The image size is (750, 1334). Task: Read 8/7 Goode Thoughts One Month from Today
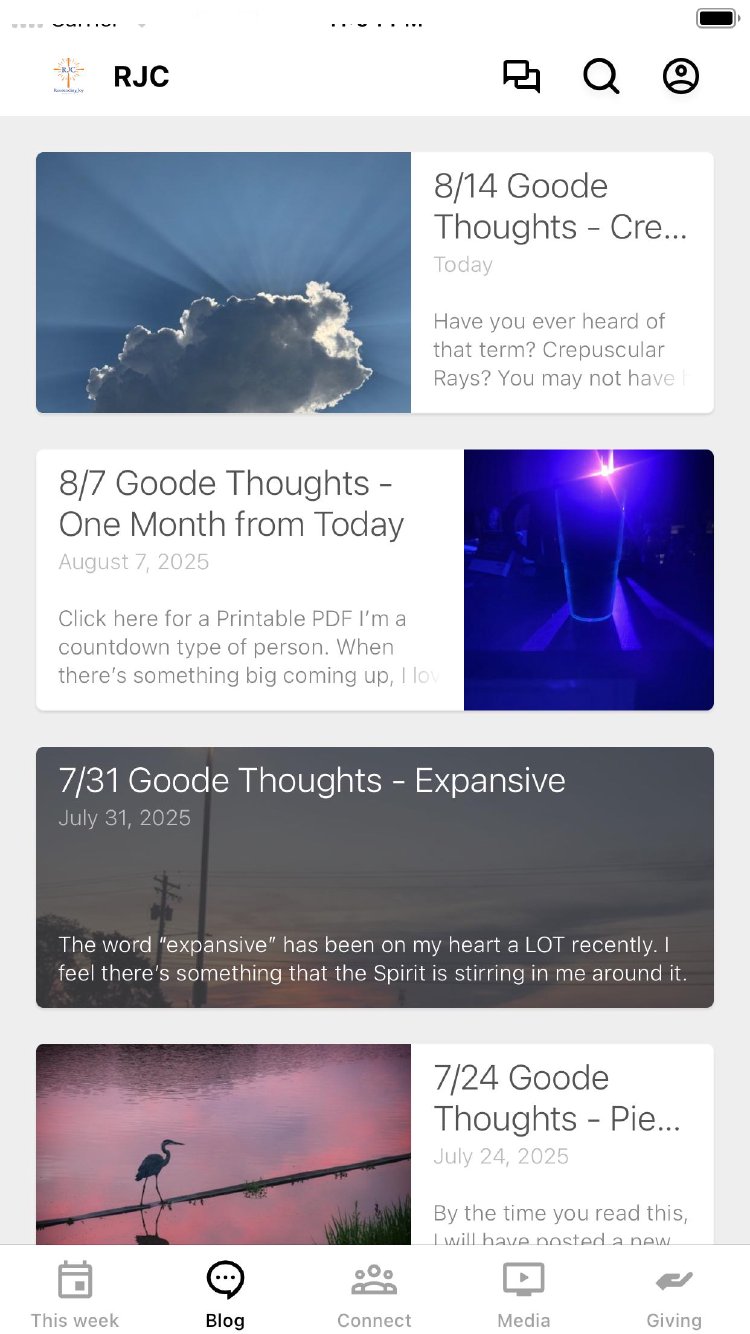click(x=375, y=580)
